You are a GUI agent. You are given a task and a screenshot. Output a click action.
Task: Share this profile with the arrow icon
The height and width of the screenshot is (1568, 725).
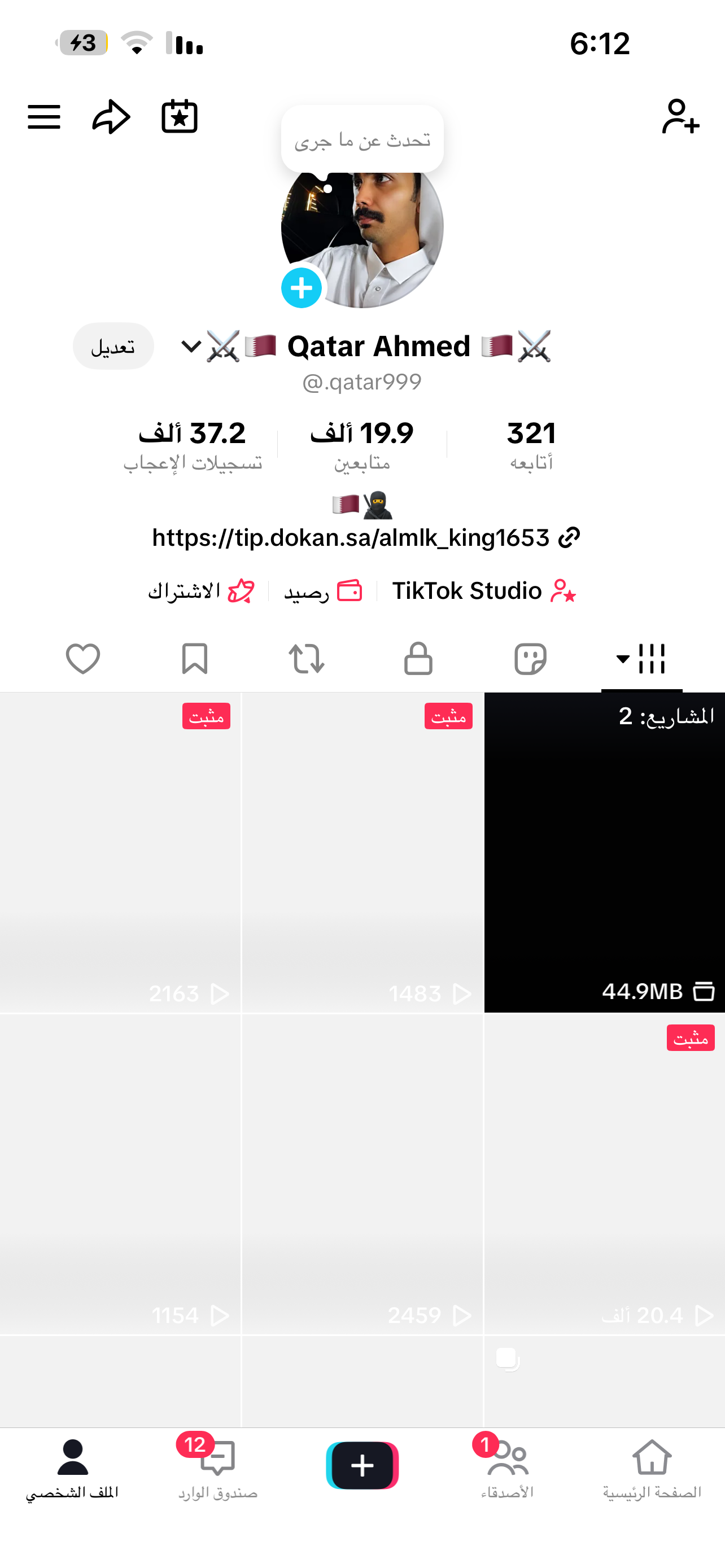pos(111,116)
